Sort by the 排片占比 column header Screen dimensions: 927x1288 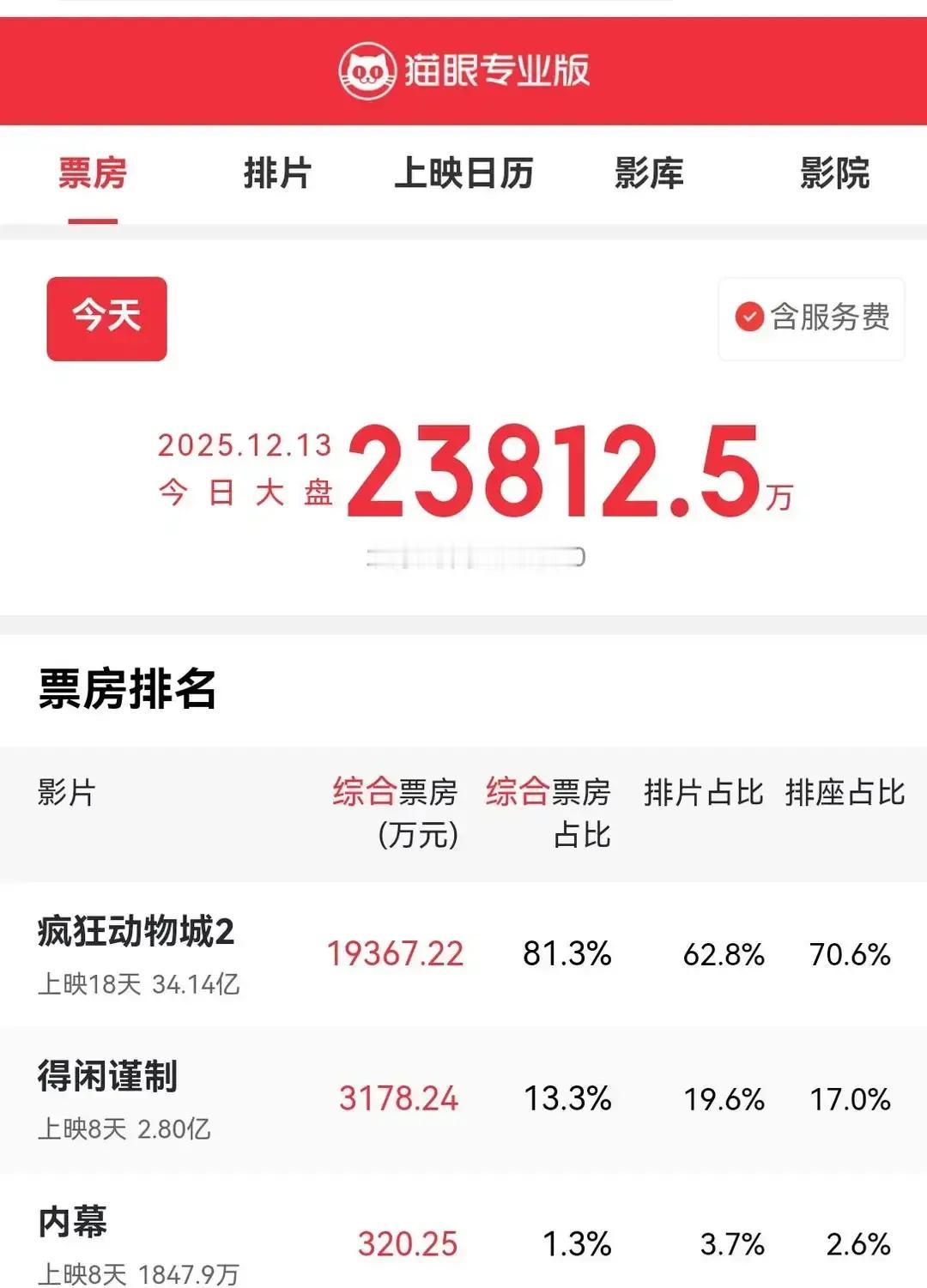tap(703, 794)
